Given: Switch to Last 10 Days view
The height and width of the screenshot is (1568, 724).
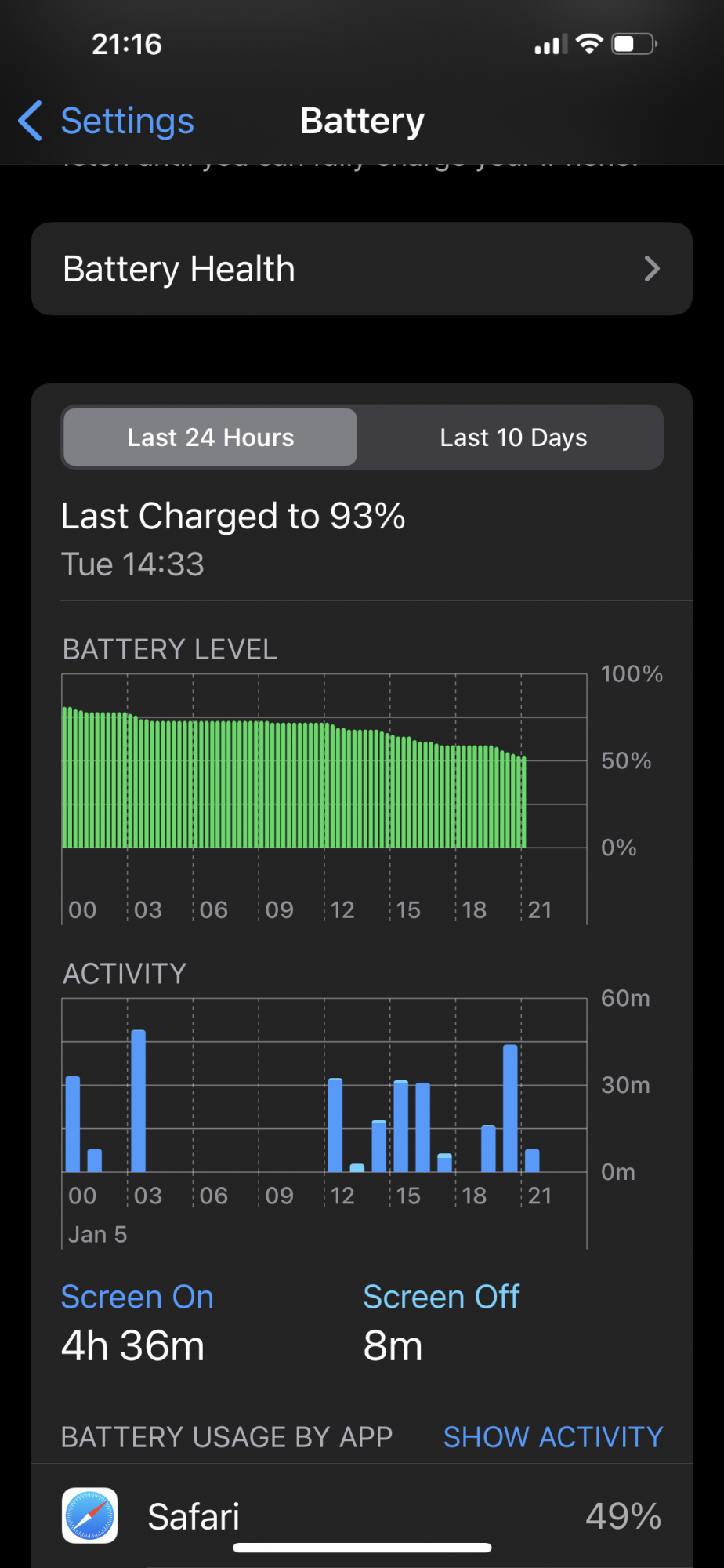Looking at the screenshot, I should (x=512, y=437).
